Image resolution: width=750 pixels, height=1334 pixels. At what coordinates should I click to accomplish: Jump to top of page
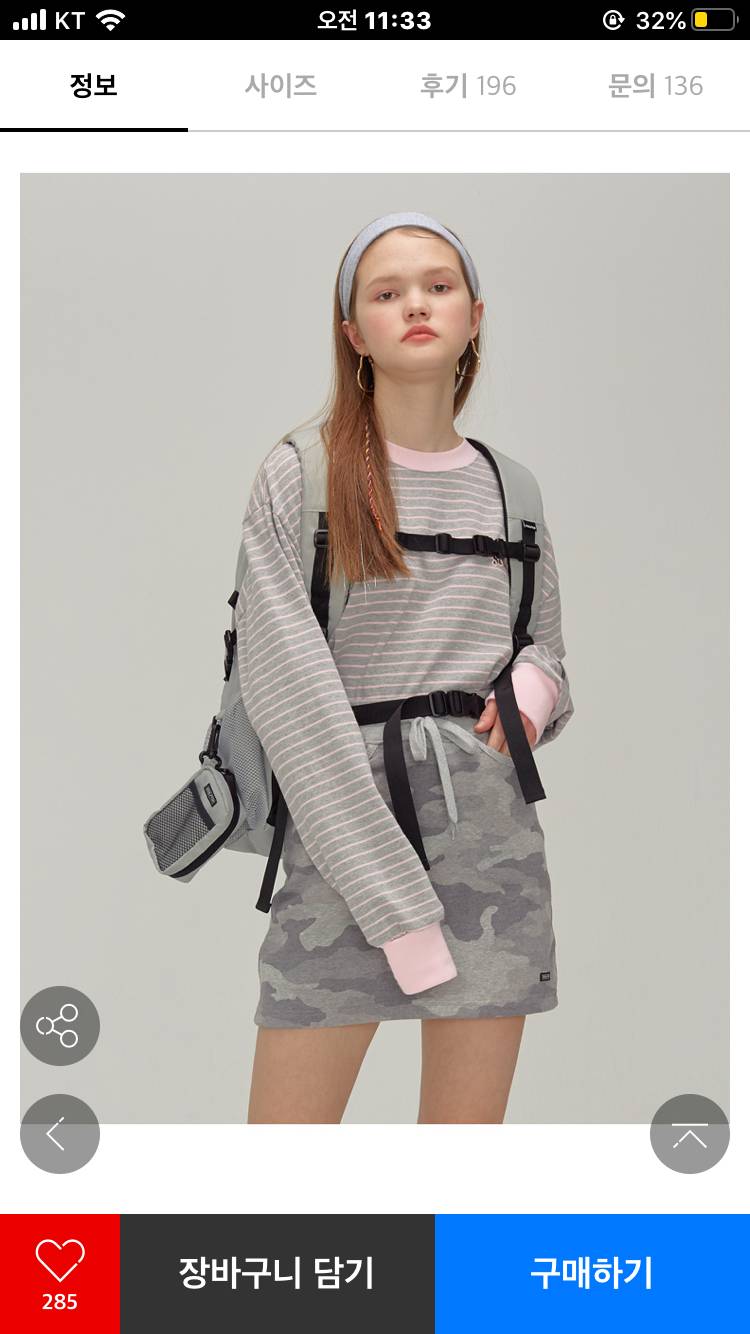(x=690, y=1134)
